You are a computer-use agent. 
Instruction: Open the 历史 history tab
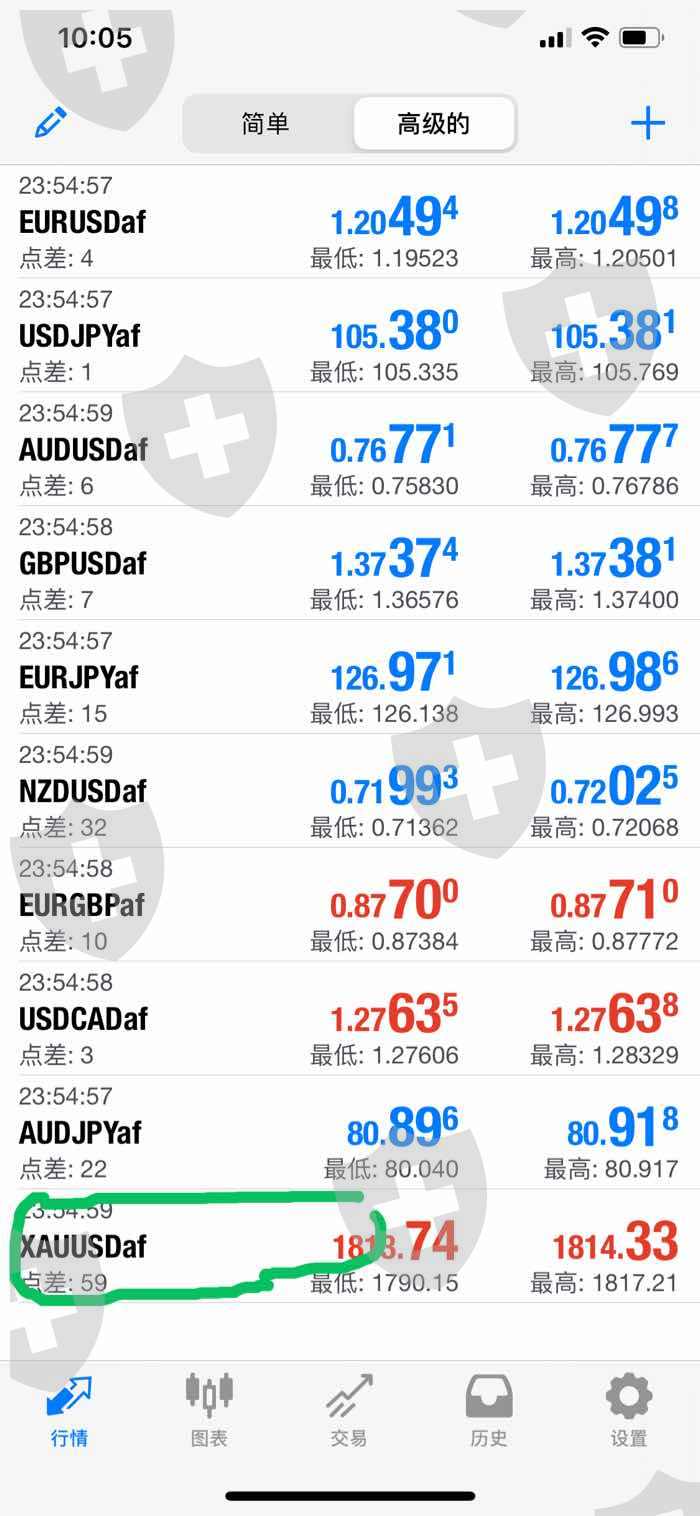pyautogui.click(x=489, y=1410)
